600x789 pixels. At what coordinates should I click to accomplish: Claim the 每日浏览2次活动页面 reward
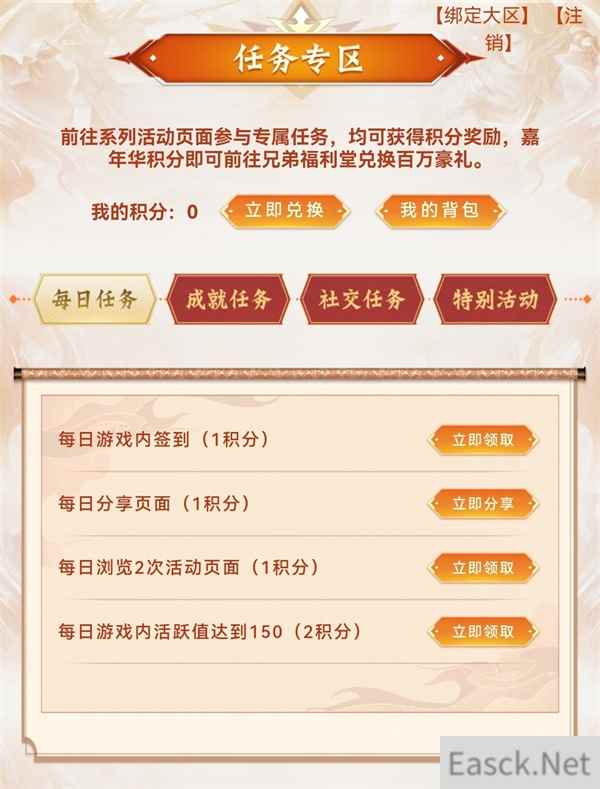(483, 568)
